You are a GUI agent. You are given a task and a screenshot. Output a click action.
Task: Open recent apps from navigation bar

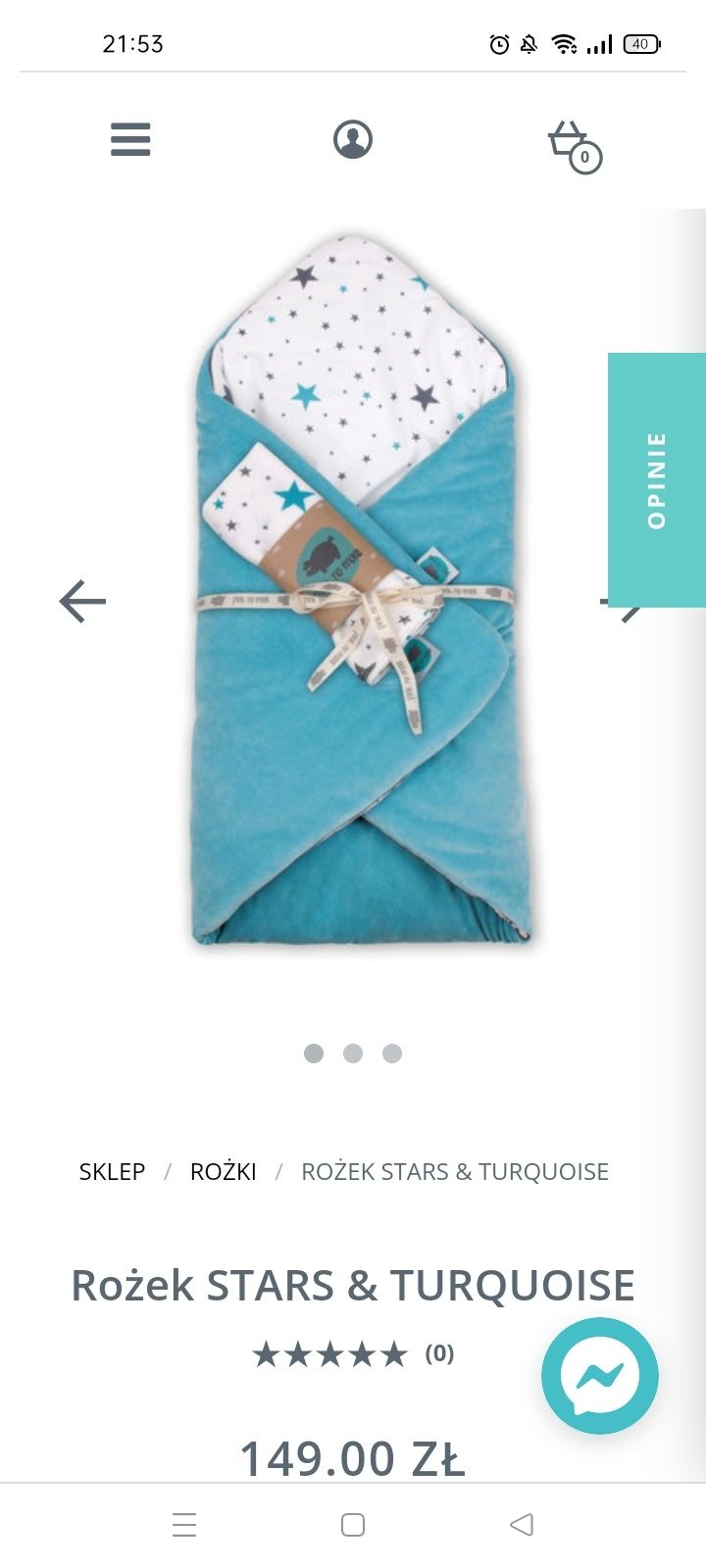point(184,1524)
